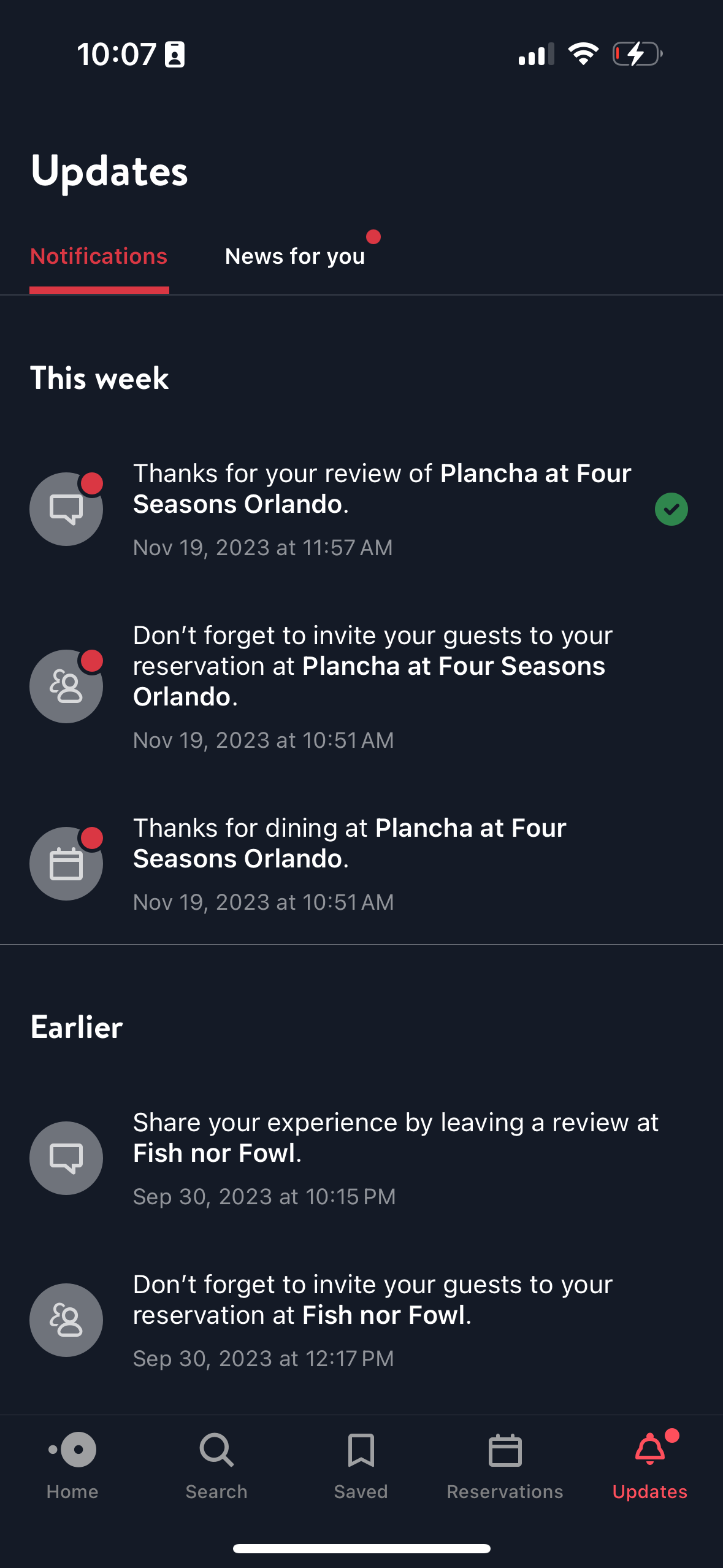723x1568 pixels.
Task: Select the Notifications tab
Action: point(99,256)
